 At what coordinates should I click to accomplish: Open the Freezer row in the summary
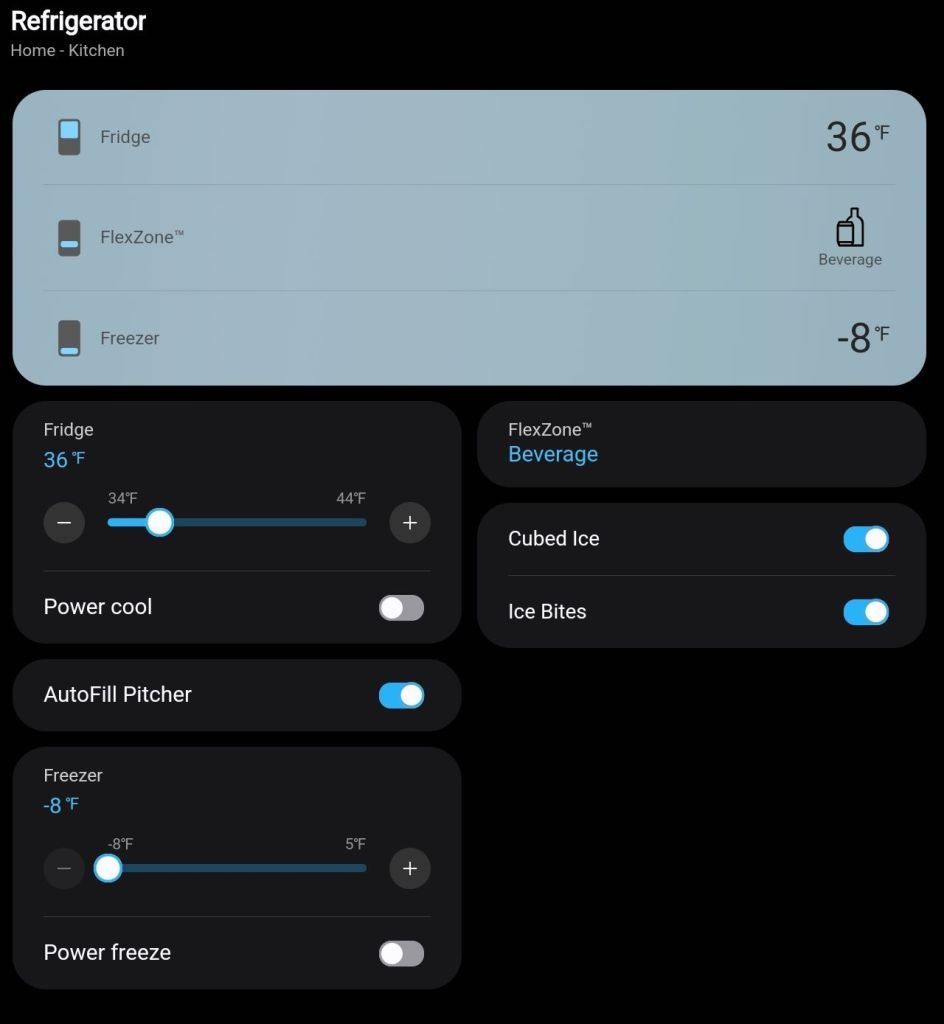tap(469, 338)
